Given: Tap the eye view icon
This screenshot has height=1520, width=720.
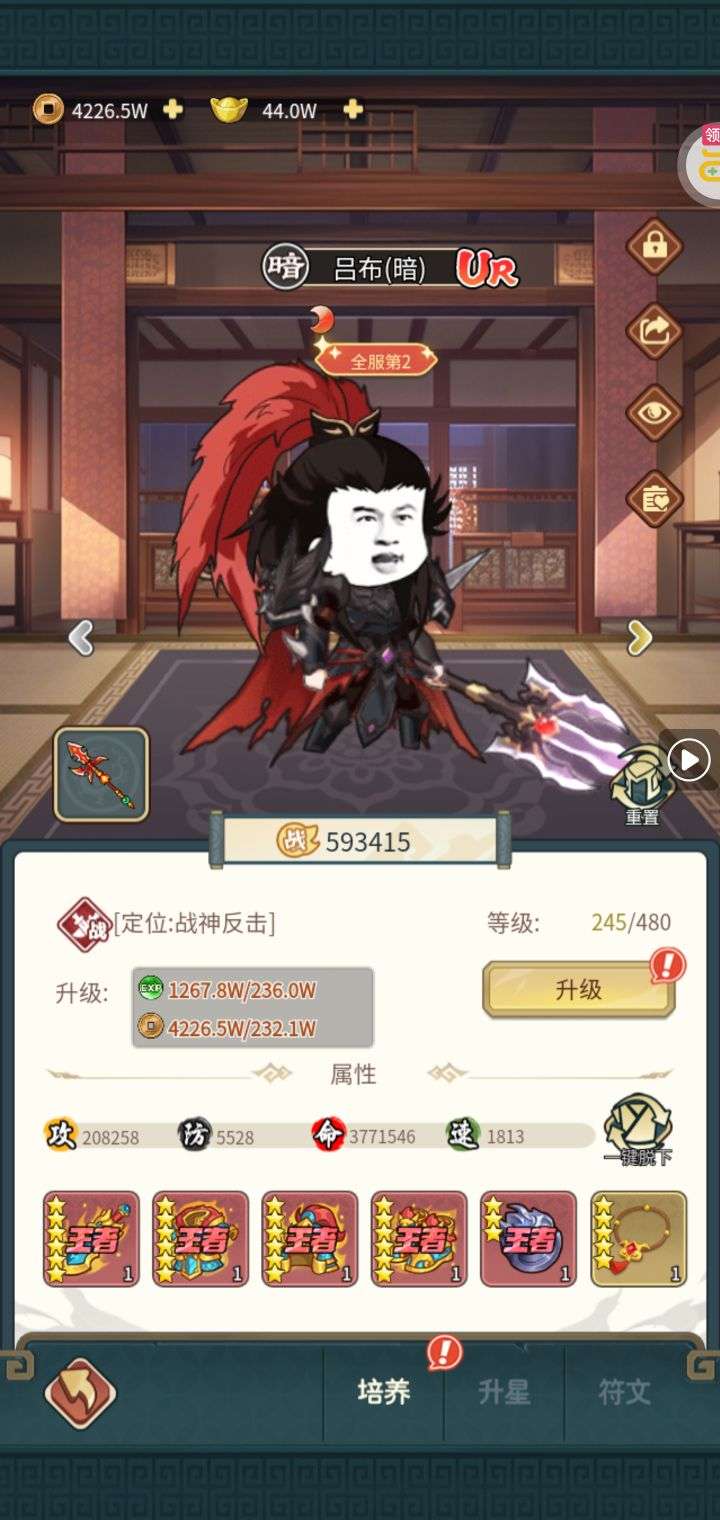Looking at the screenshot, I should [654, 413].
